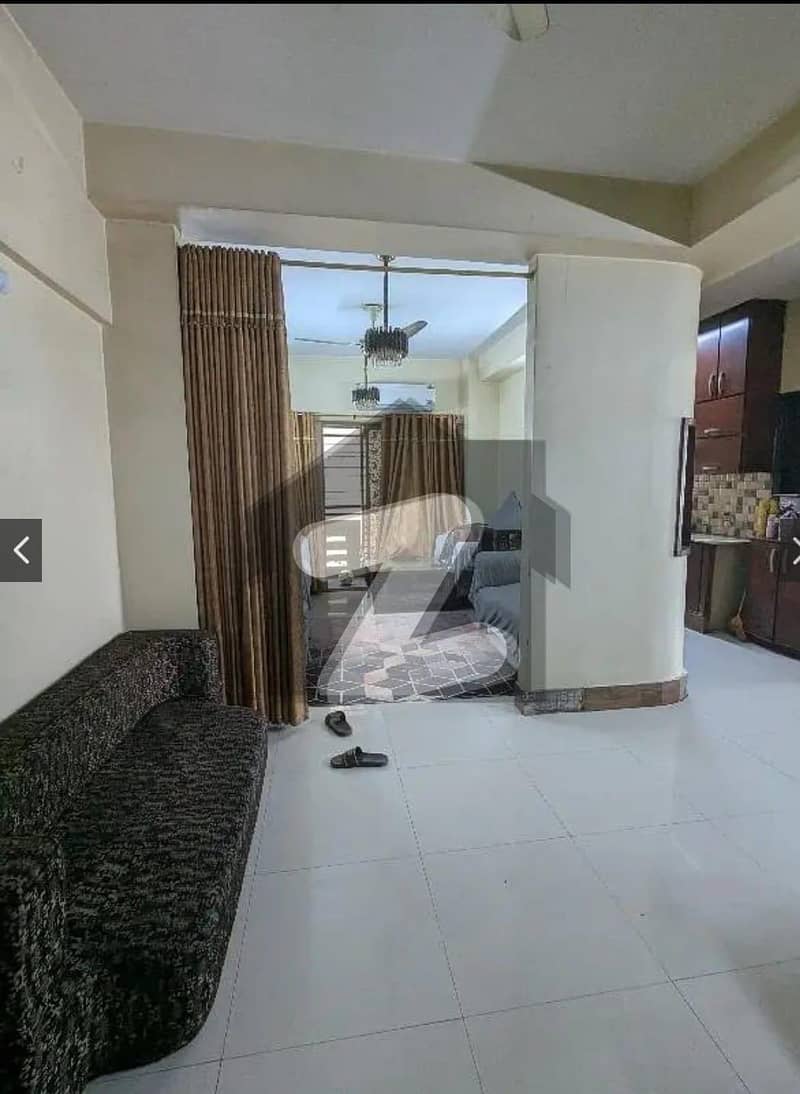Screen dimensions: 800x1094
Task: Go to the previous photo
Action: [x=20, y=550]
